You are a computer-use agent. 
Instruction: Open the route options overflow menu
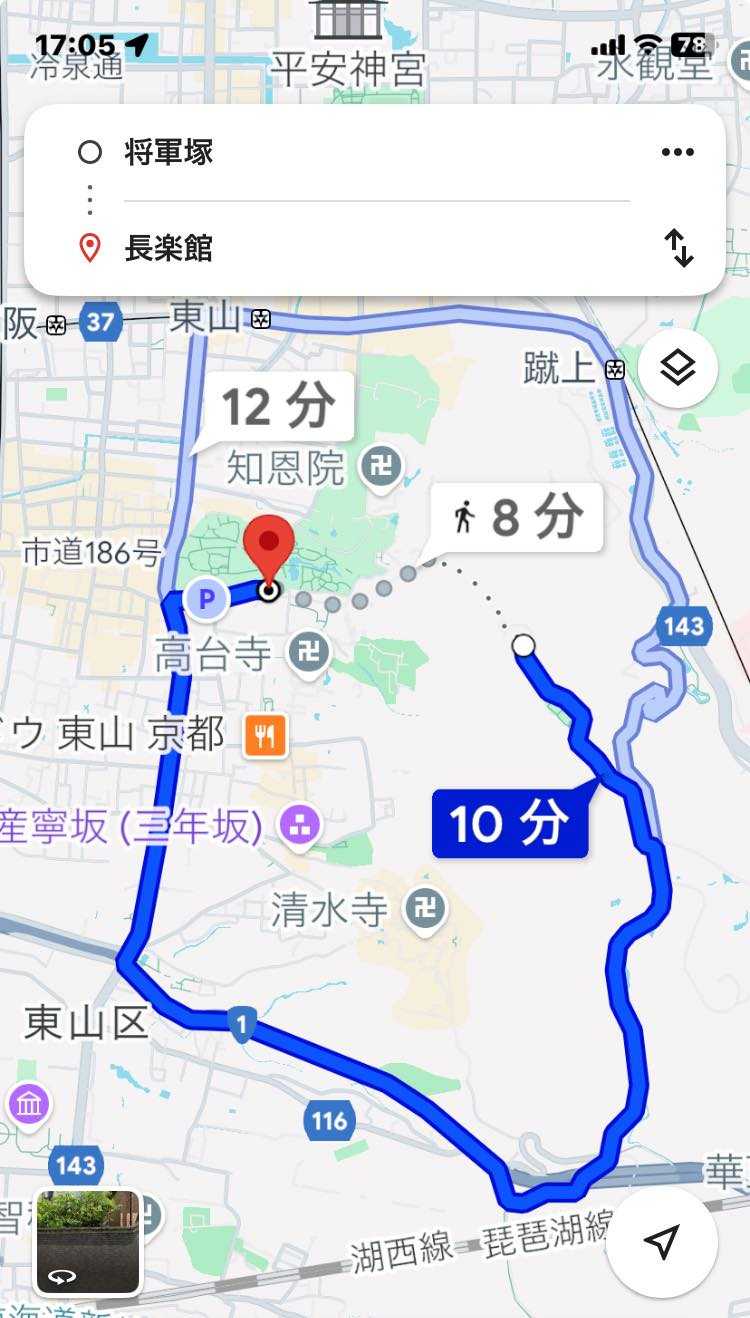677,152
